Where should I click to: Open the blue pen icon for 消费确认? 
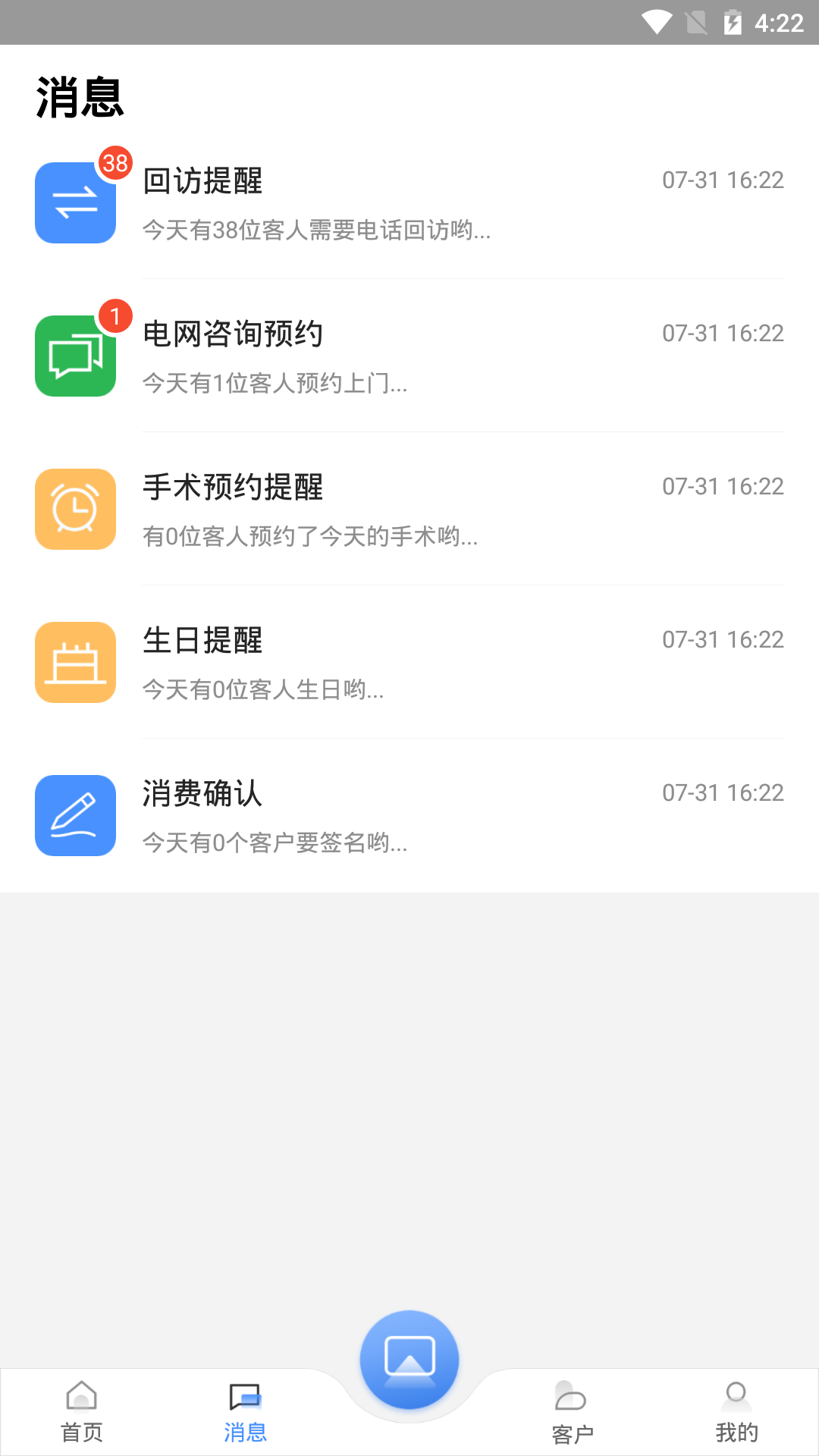75,816
